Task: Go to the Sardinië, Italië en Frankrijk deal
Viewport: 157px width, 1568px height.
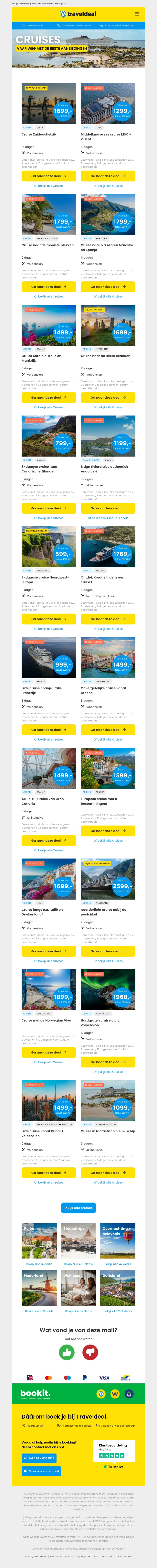Action: 49,397
